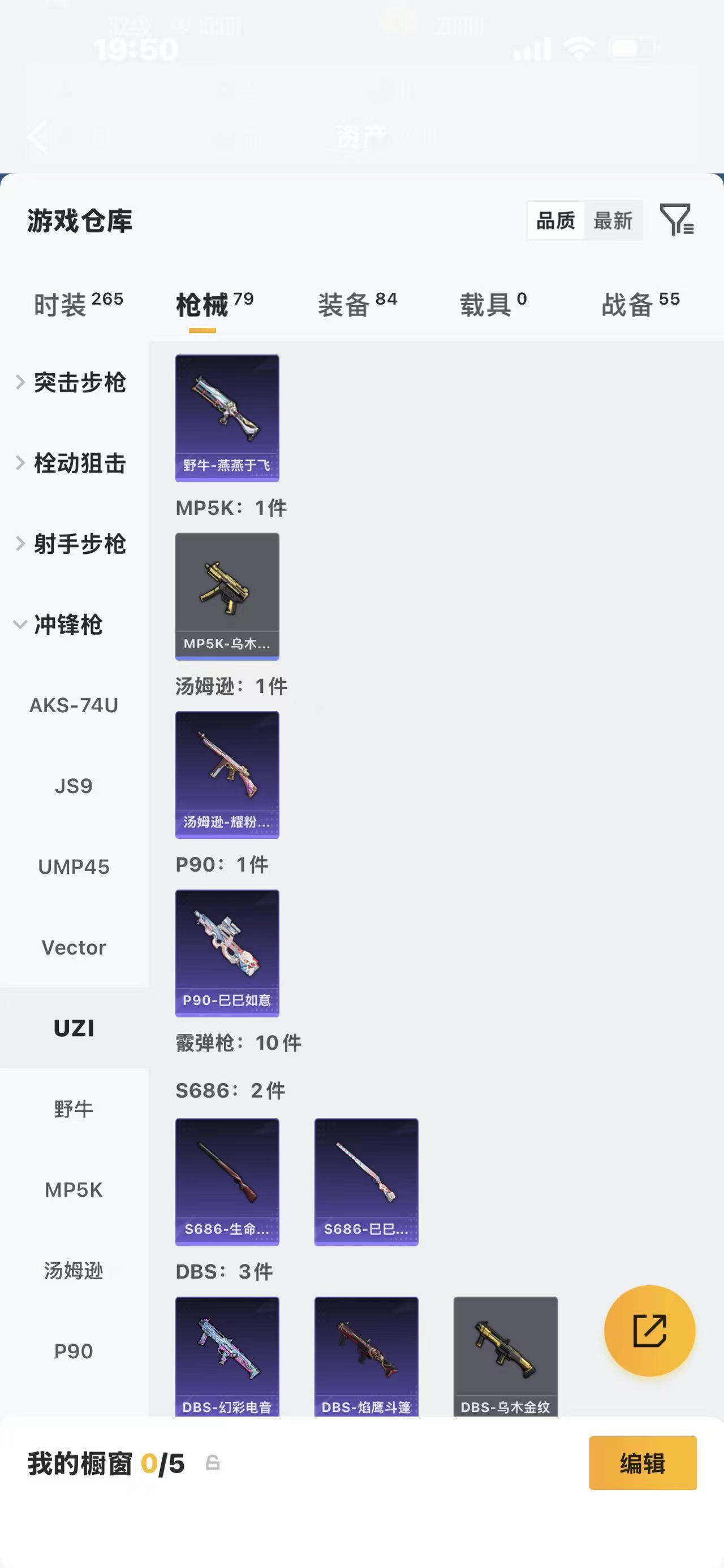Click the back arrow at top left

38,136
